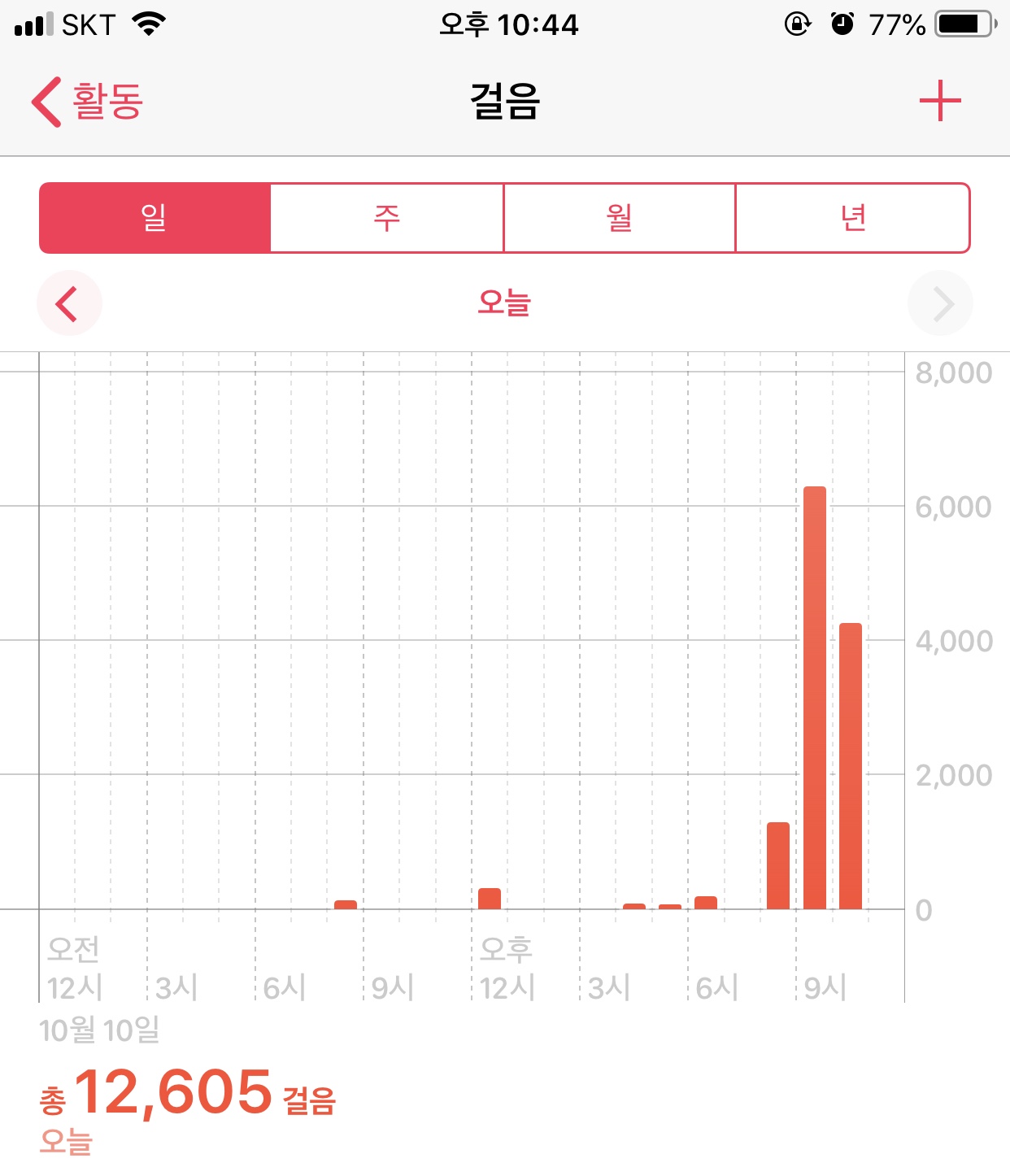
Task: Tap the next day arrow
Action: [940, 303]
